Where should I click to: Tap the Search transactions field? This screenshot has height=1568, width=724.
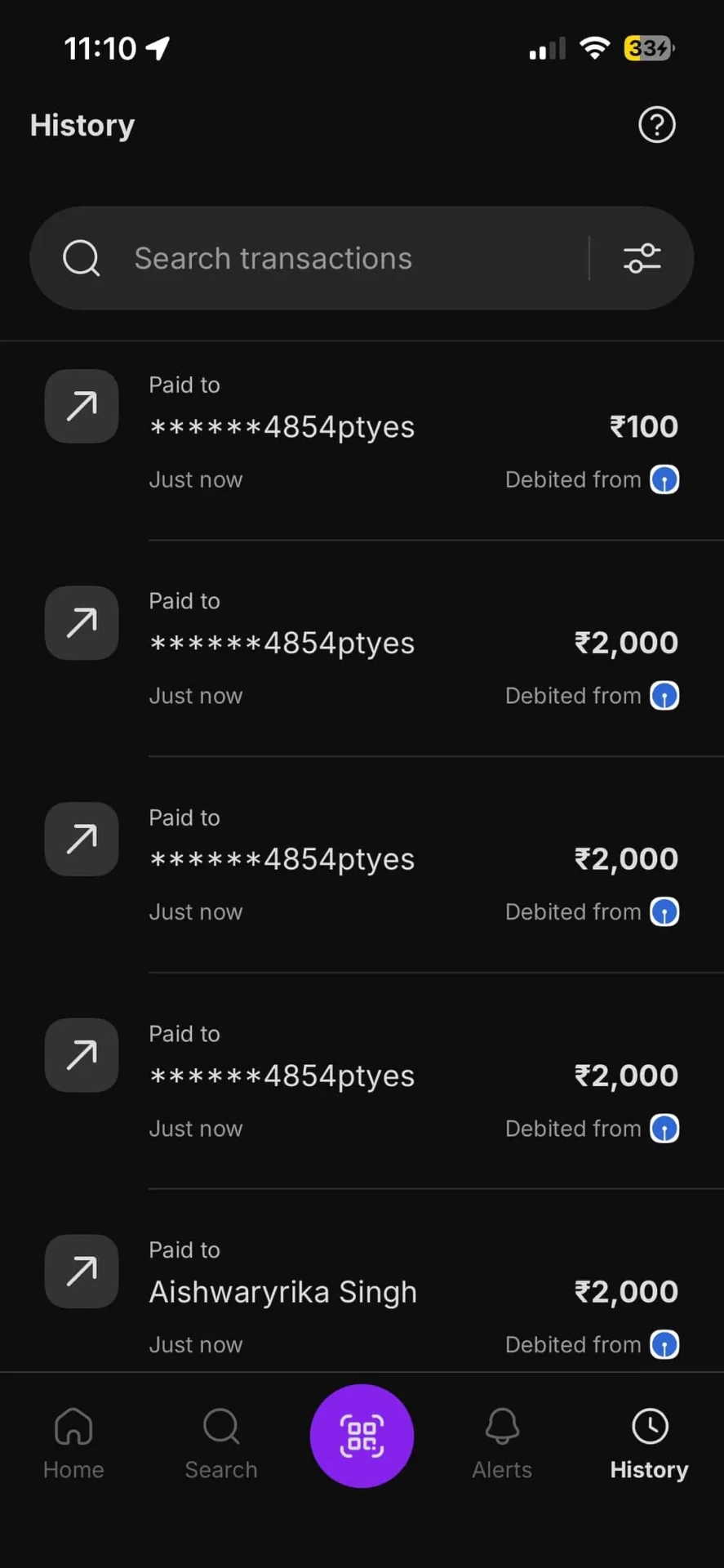(326, 259)
